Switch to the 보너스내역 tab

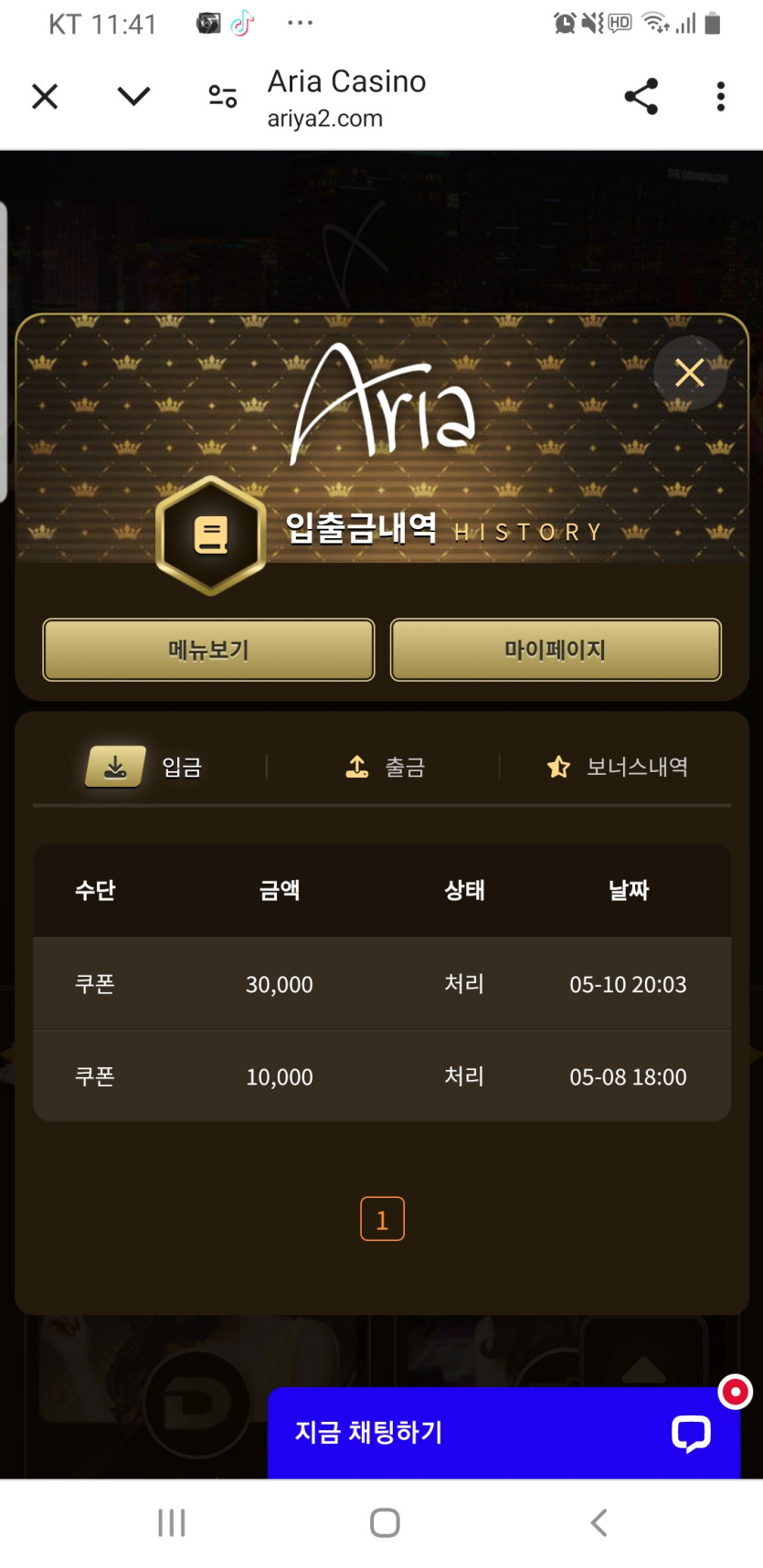pyautogui.click(x=617, y=767)
